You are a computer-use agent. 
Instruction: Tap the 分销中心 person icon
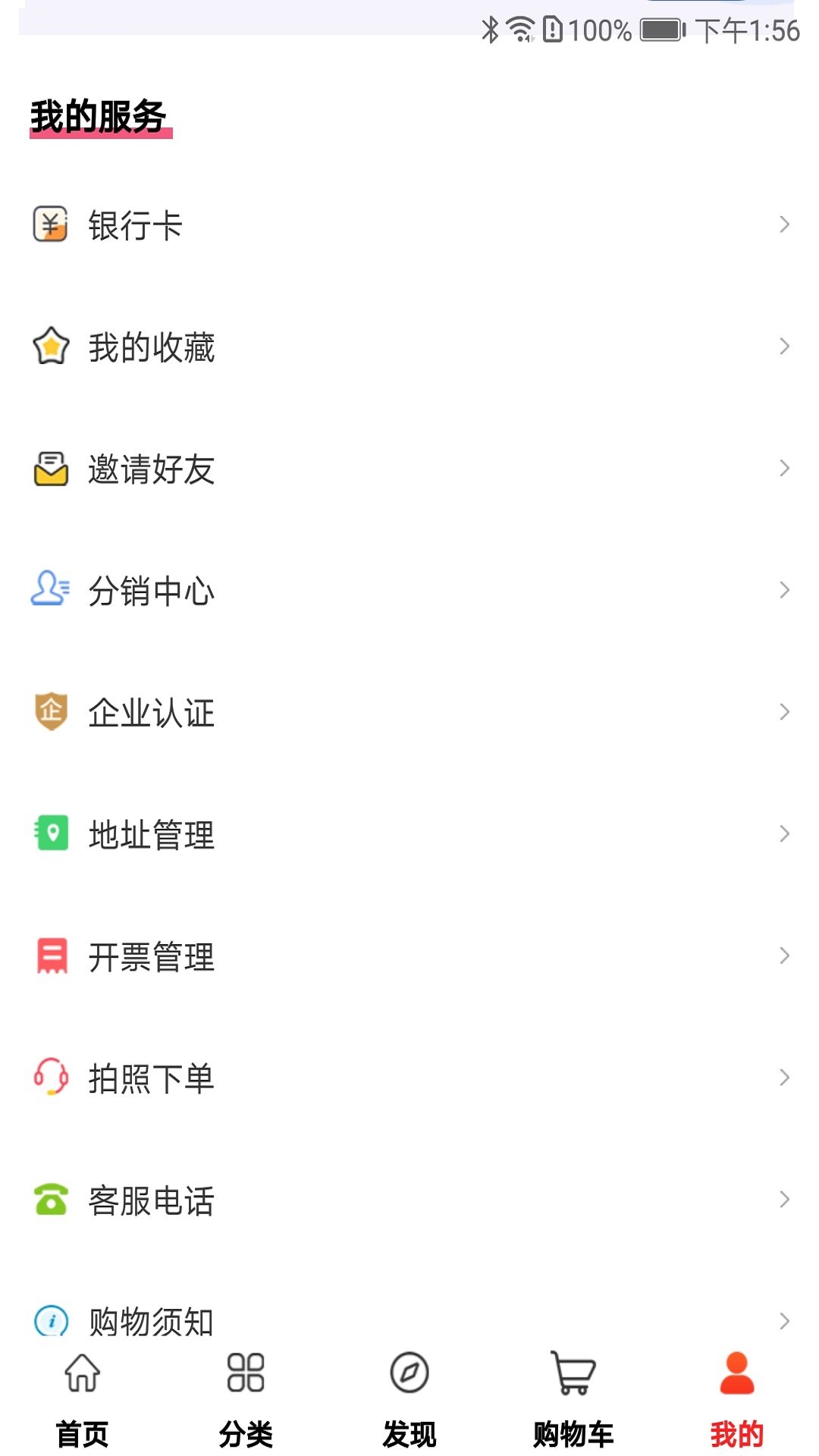pyautogui.click(x=50, y=591)
